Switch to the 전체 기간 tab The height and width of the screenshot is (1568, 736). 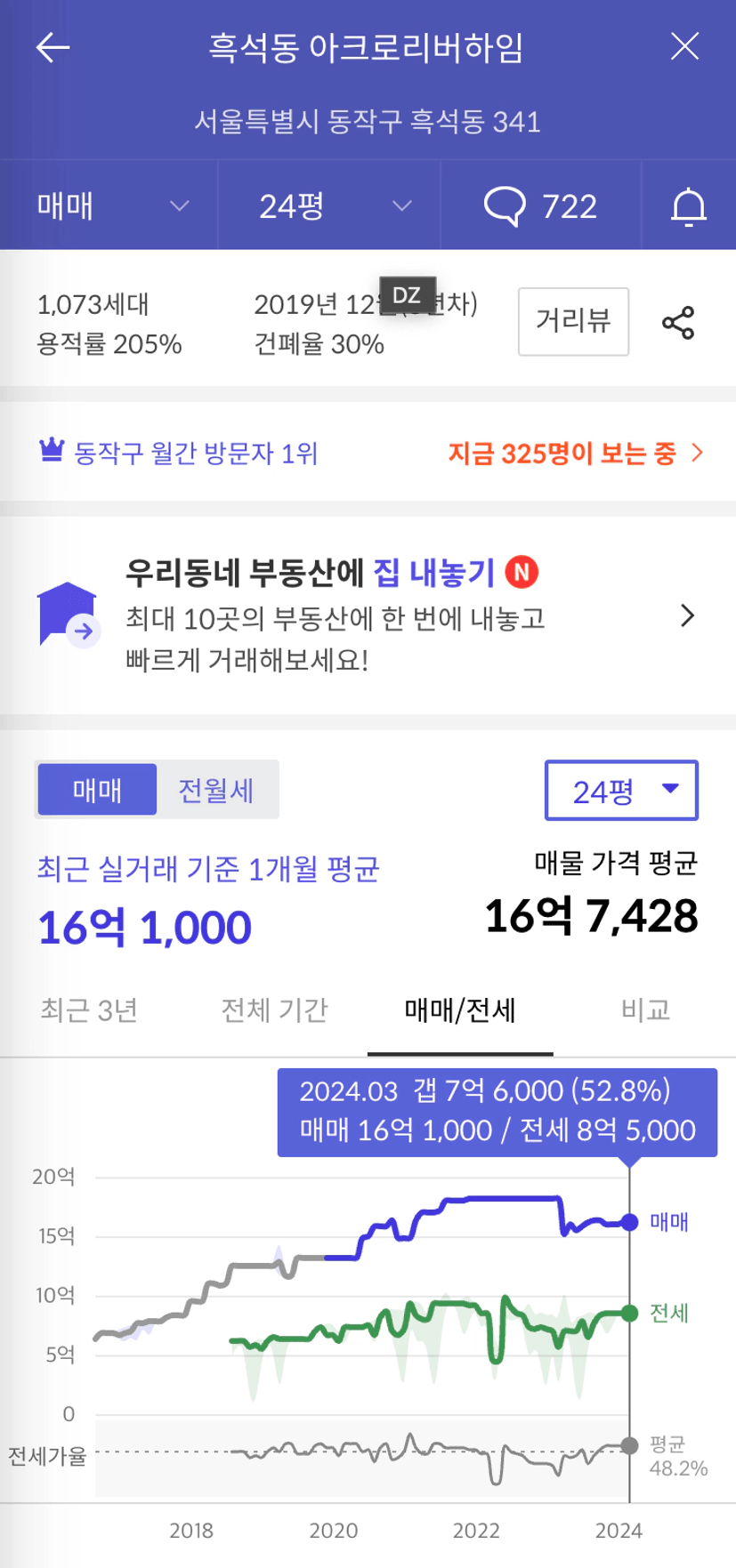point(274,1010)
